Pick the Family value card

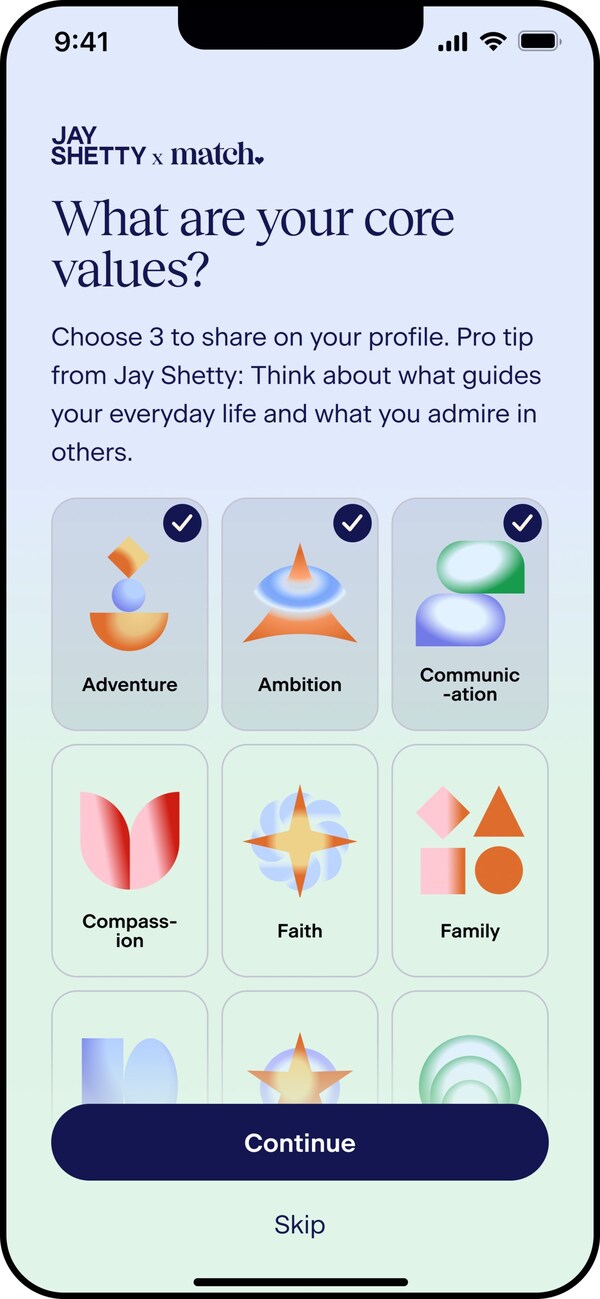pyautogui.click(x=470, y=860)
